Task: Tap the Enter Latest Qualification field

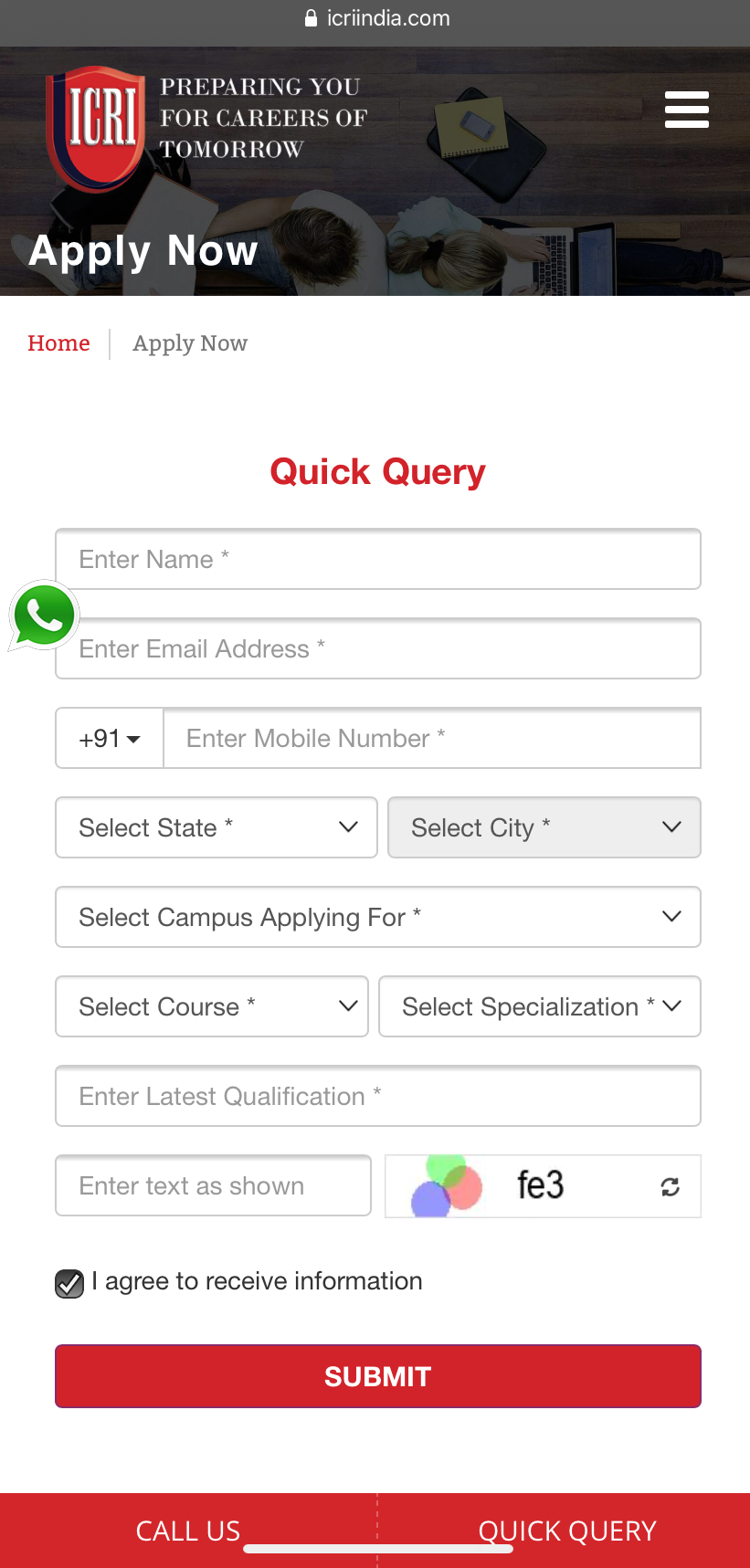Action: [x=377, y=1096]
